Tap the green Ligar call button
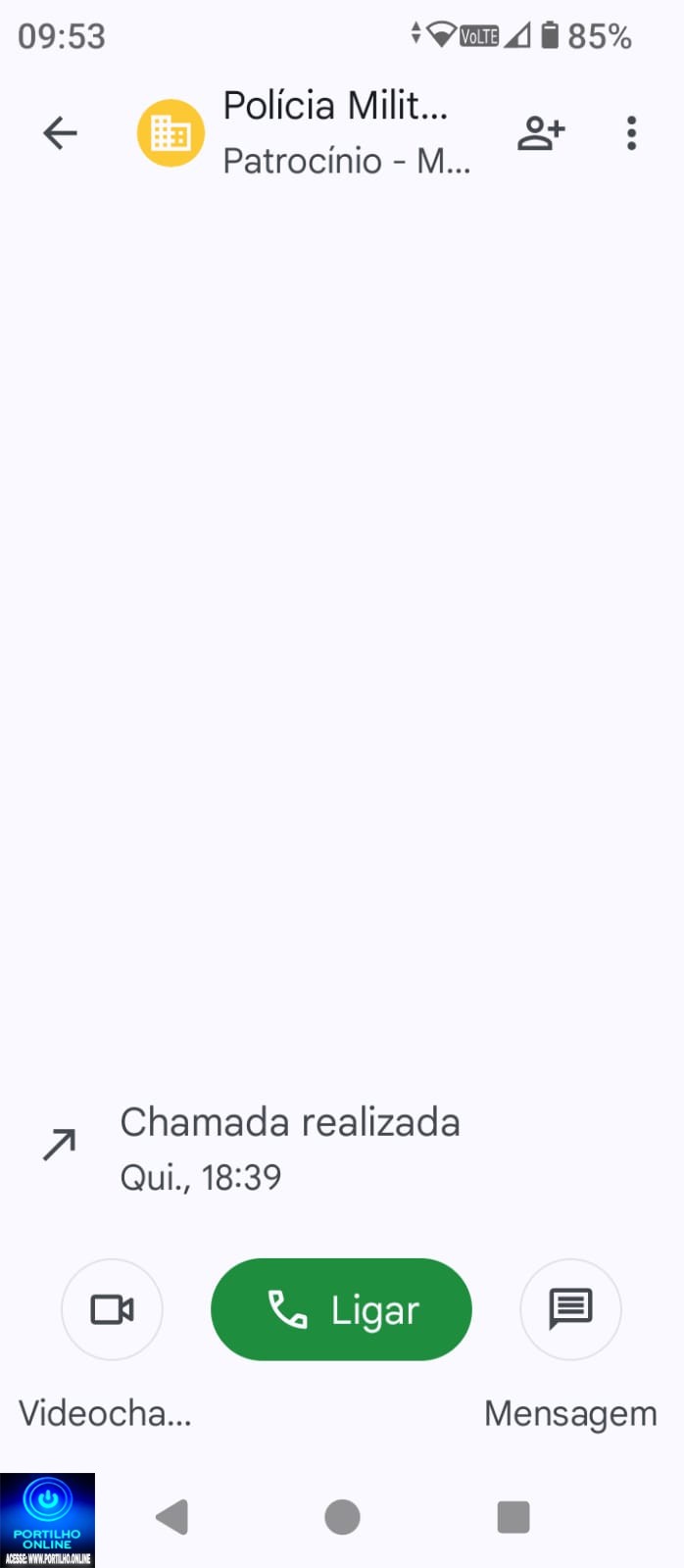684x1568 pixels. pyautogui.click(x=341, y=1309)
